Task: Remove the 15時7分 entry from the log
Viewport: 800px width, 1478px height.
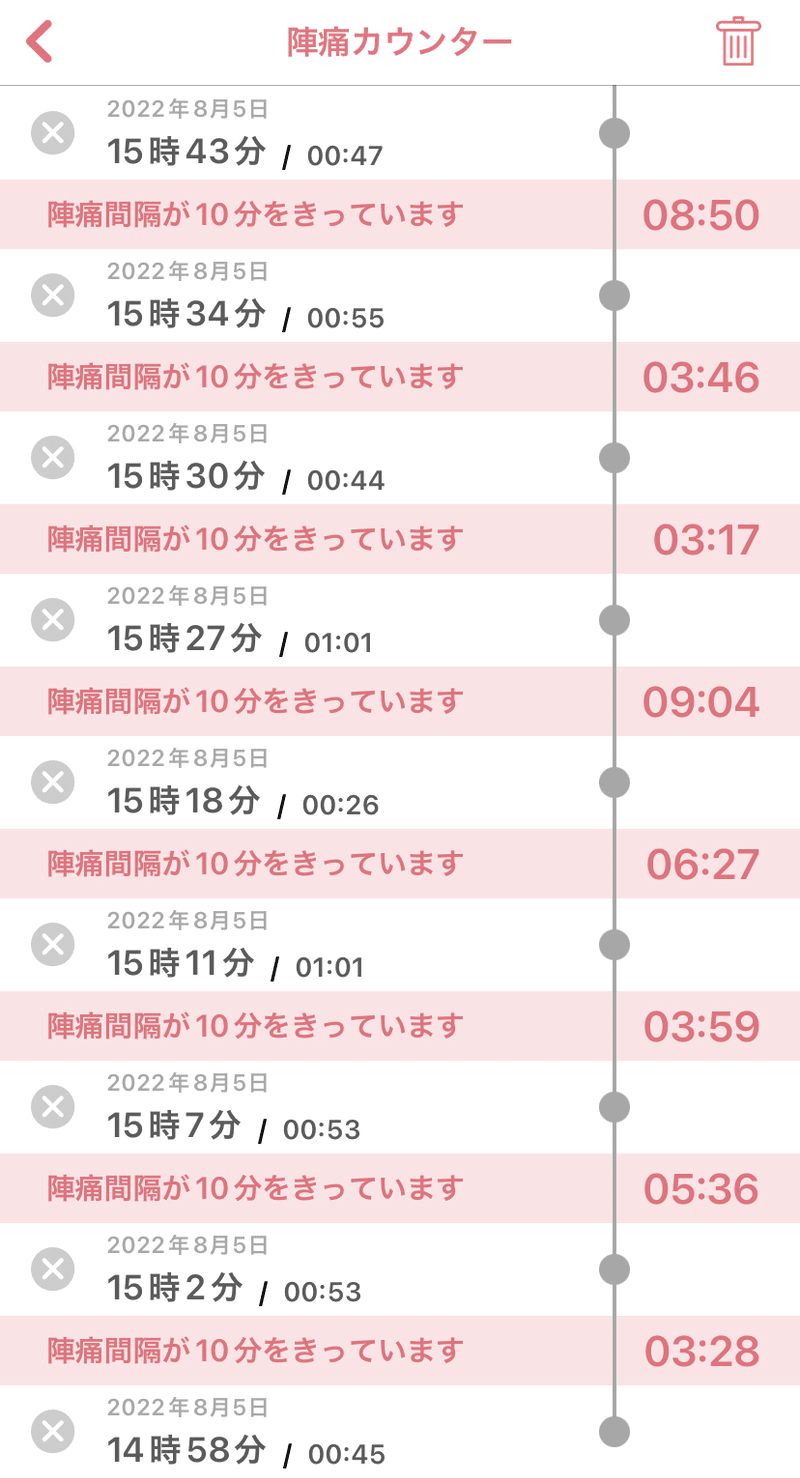Action: (52, 1107)
